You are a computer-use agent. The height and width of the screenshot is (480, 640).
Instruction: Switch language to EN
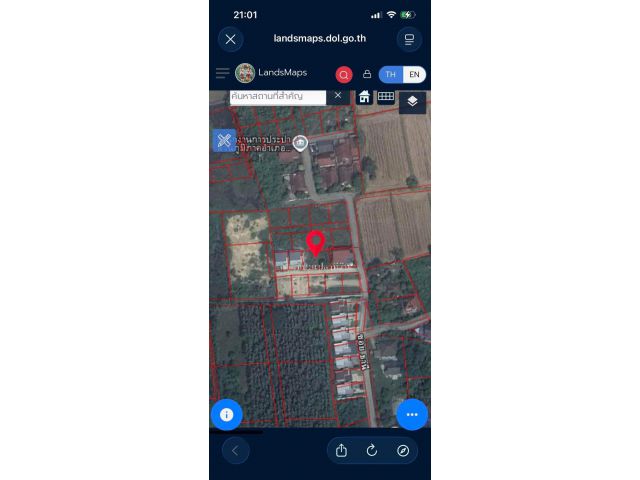point(414,74)
